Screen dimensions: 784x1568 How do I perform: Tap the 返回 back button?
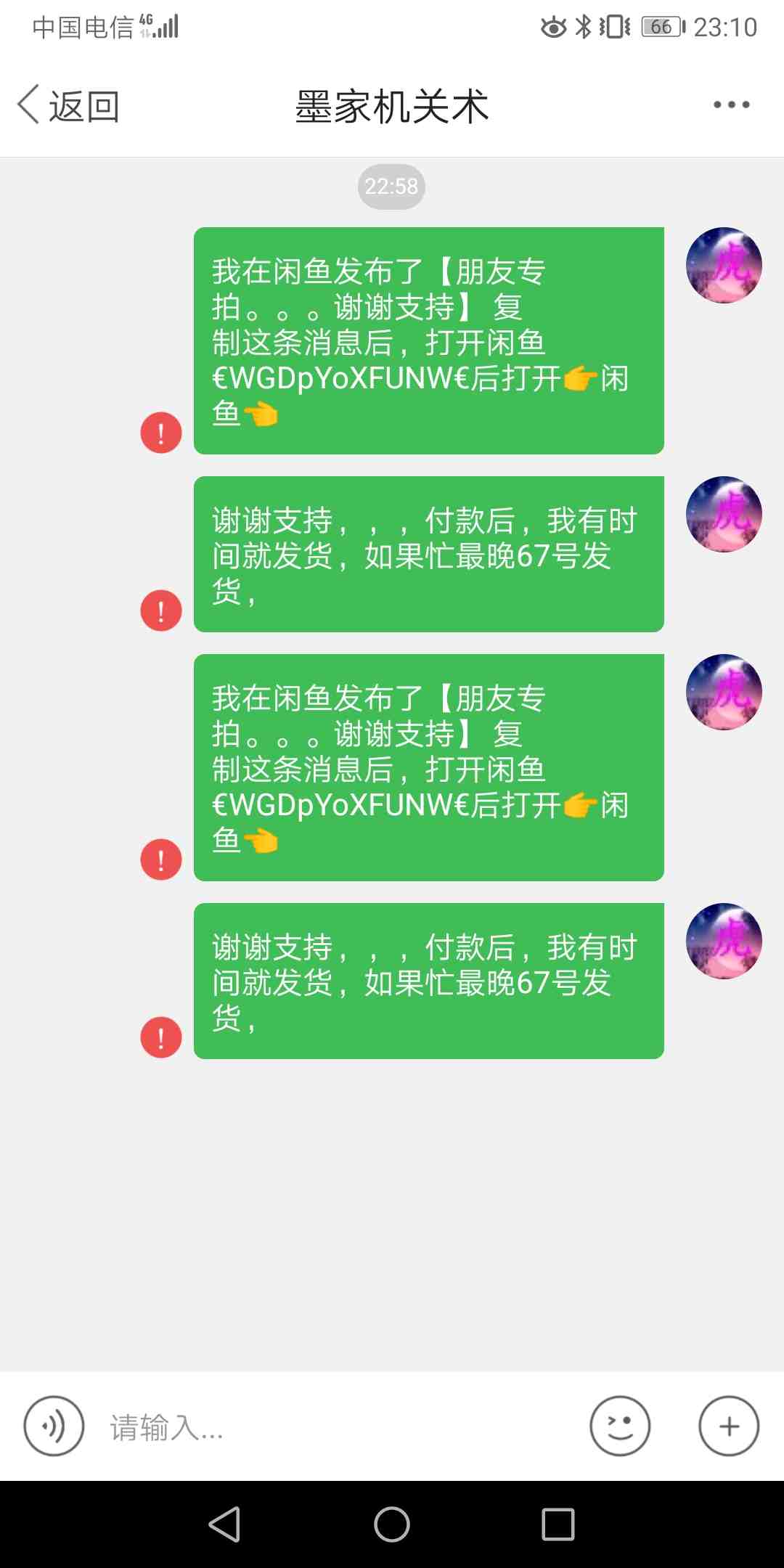[69, 106]
